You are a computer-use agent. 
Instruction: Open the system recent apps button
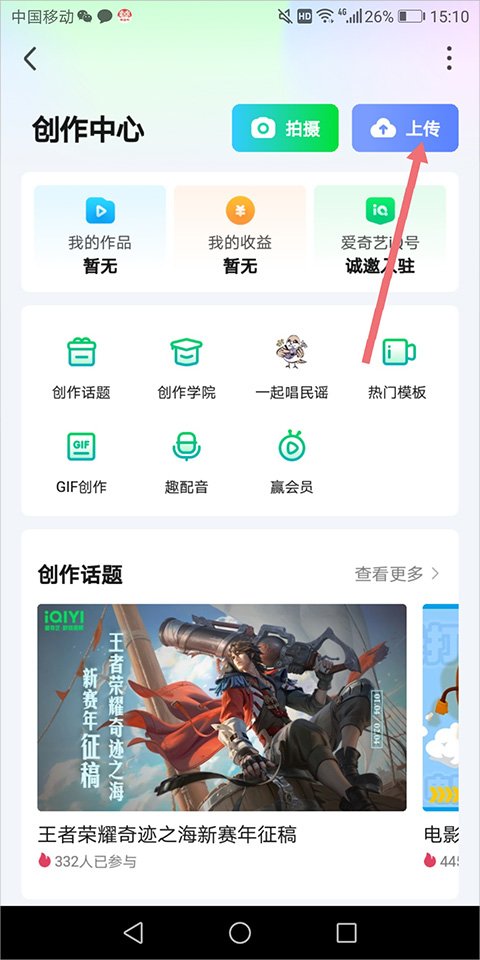pyautogui.click(x=347, y=932)
